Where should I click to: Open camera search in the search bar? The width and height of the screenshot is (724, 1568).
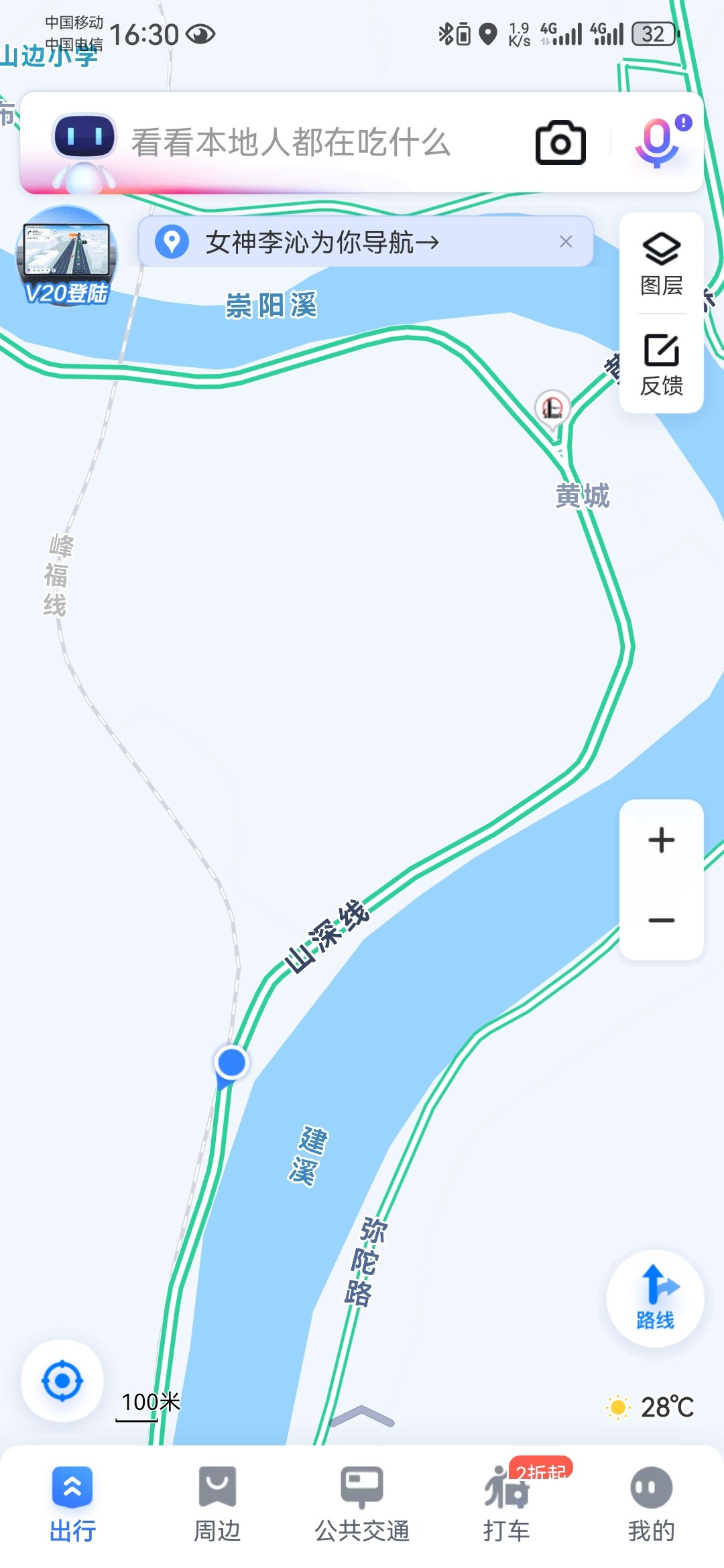tap(560, 143)
